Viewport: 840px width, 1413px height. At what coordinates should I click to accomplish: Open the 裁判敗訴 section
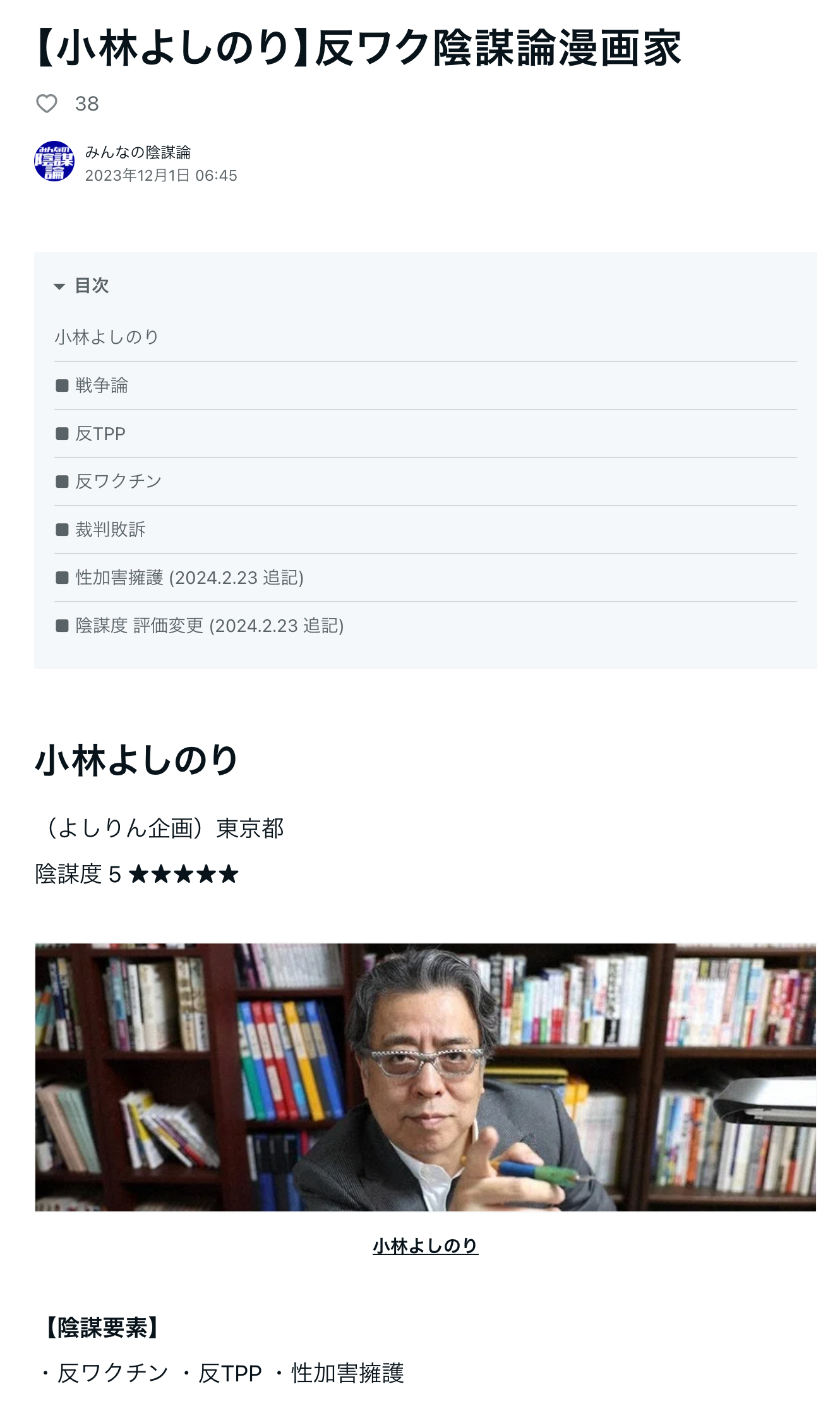pyautogui.click(x=110, y=530)
